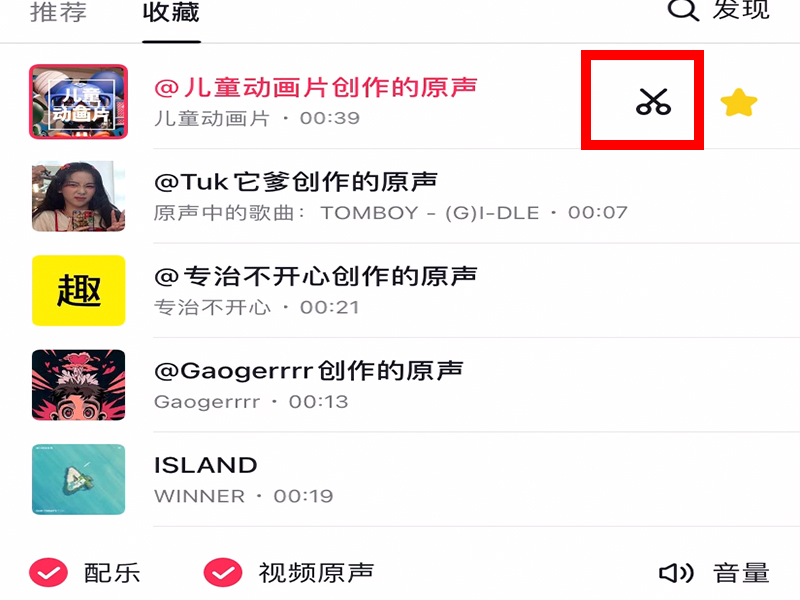Unfavorite the 儿童动画片 sound with the star icon
The width and height of the screenshot is (800, 600).
tap(738, 102)
